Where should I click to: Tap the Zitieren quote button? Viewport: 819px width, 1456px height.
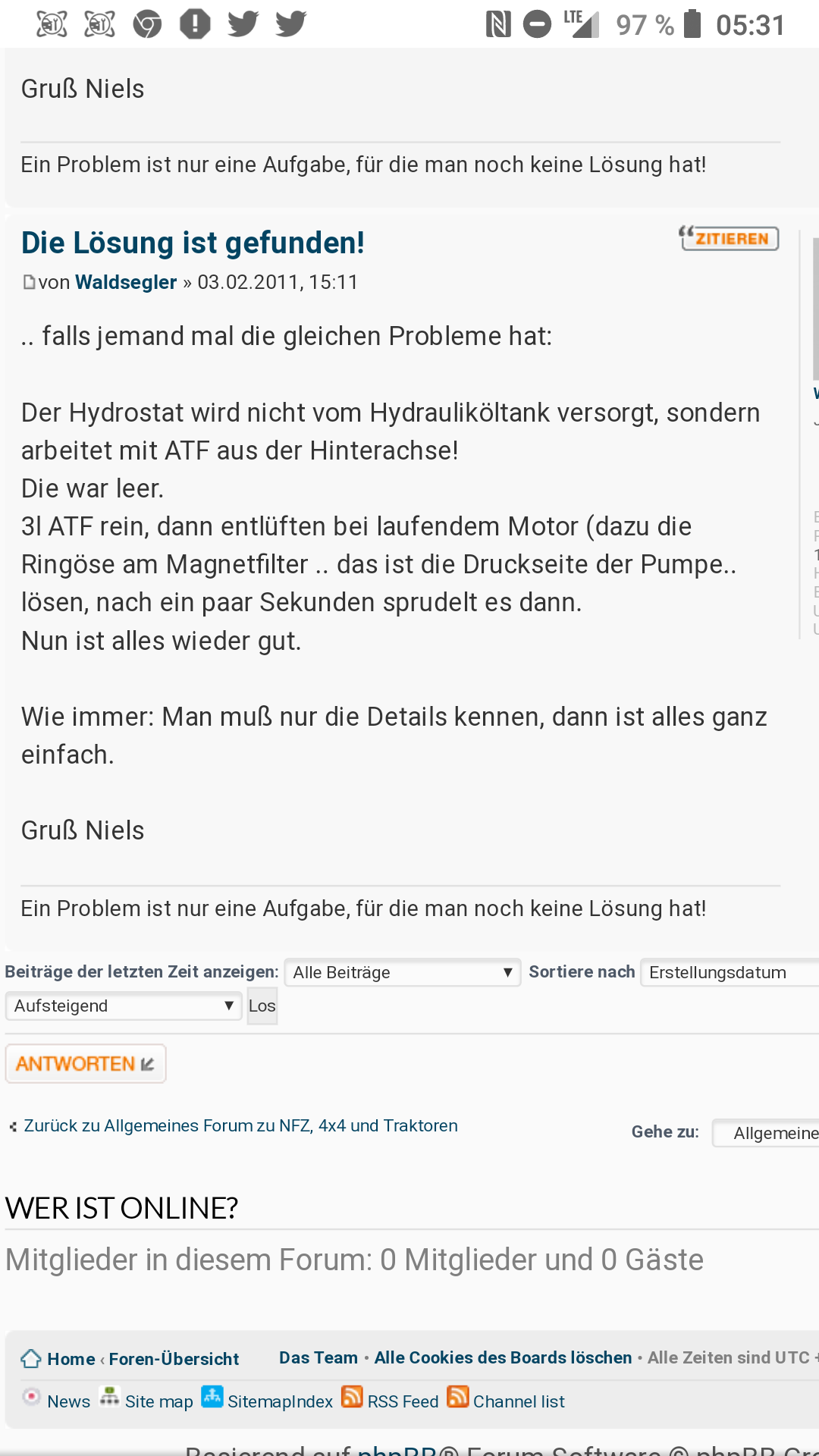point(729,238)
